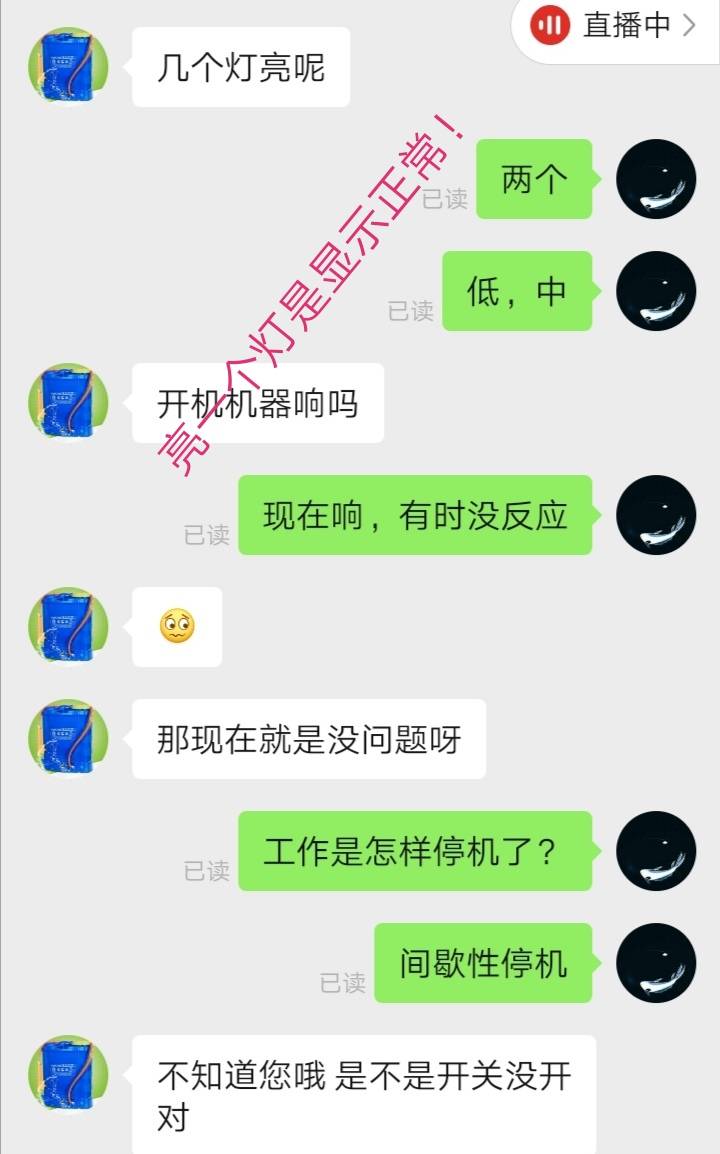This screenshot has width=720, height=1154.
Task: Open seller avatar next to 那现在就是没问题呀
Action: point(68,739)
